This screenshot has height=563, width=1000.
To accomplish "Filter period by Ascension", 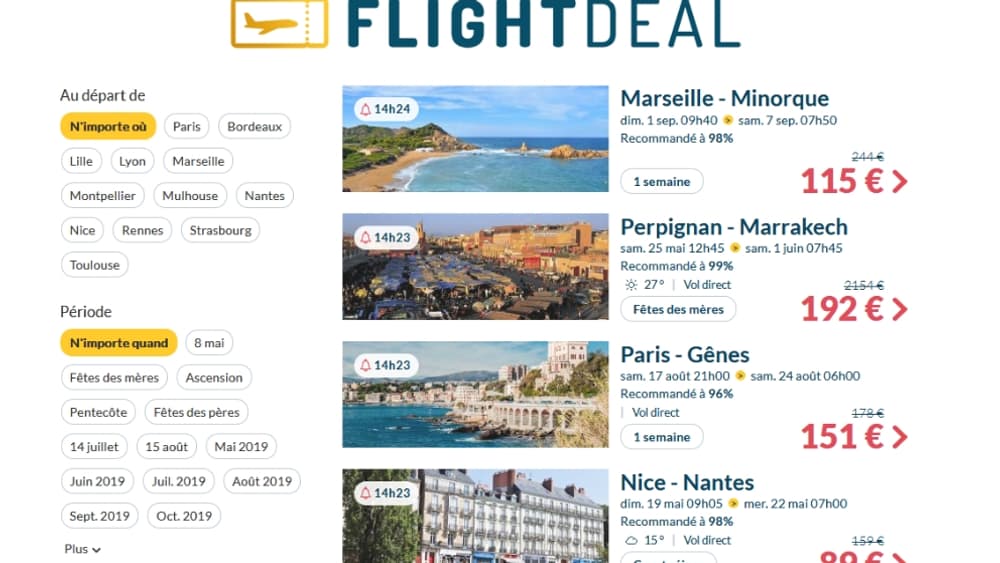I will (x=214, y=377).
